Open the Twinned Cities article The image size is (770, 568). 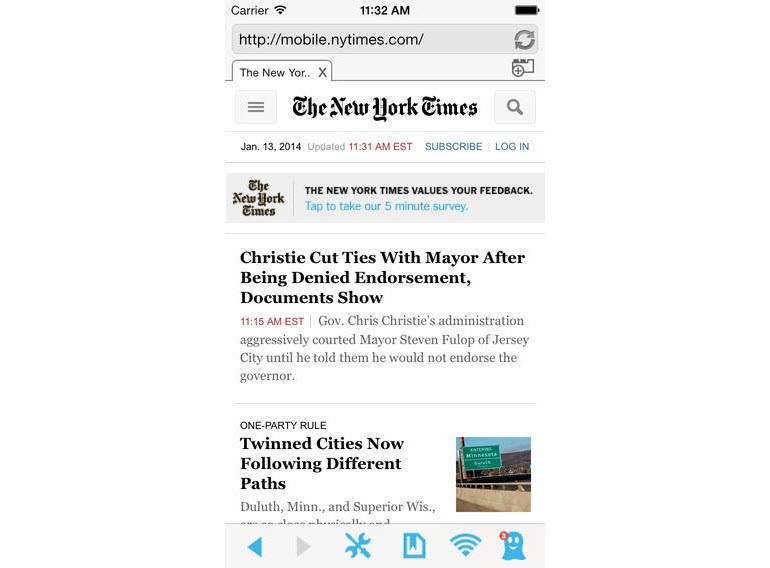[322, 463]
